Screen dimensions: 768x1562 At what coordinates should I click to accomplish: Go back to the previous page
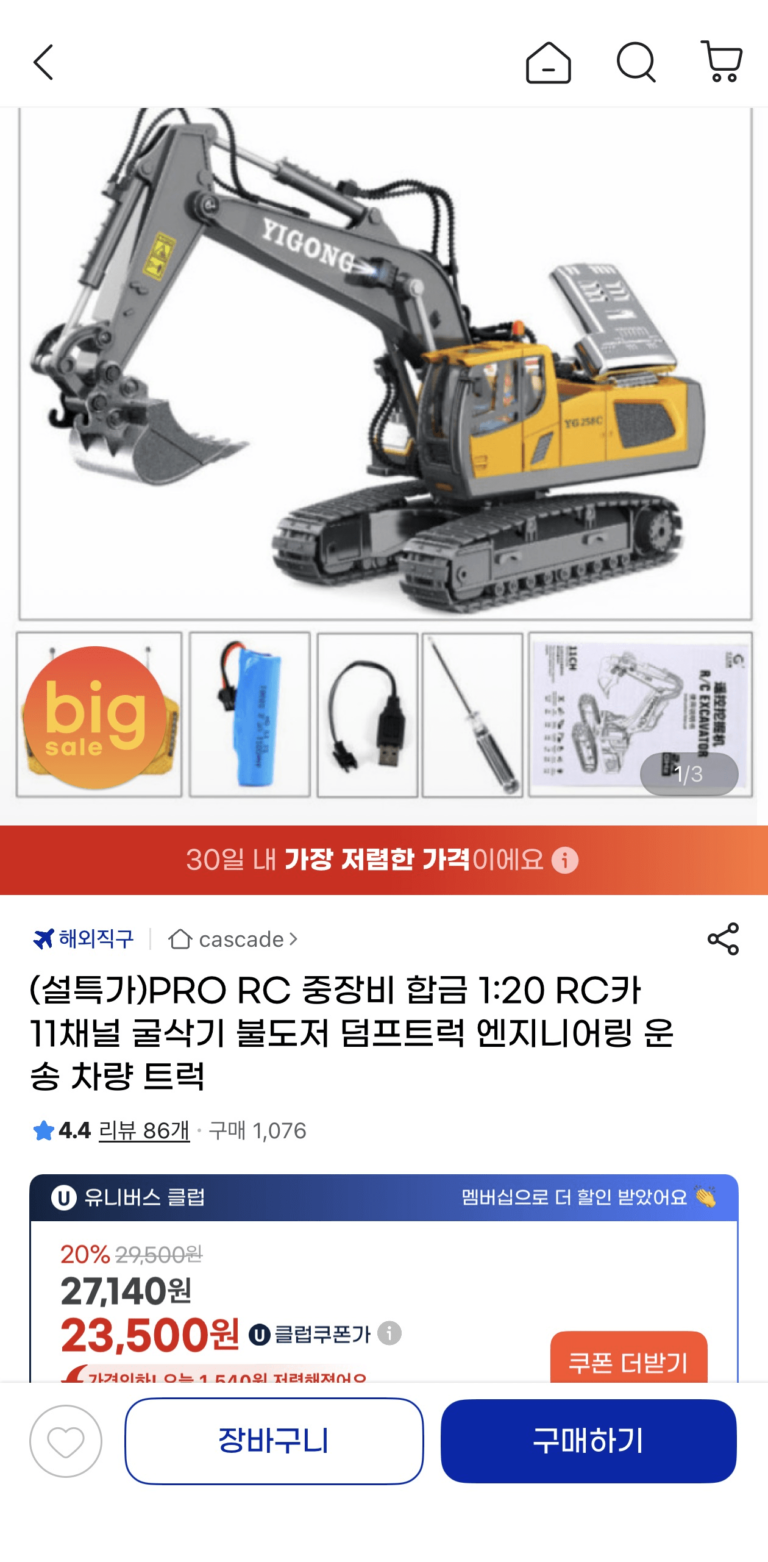point(42,62)
